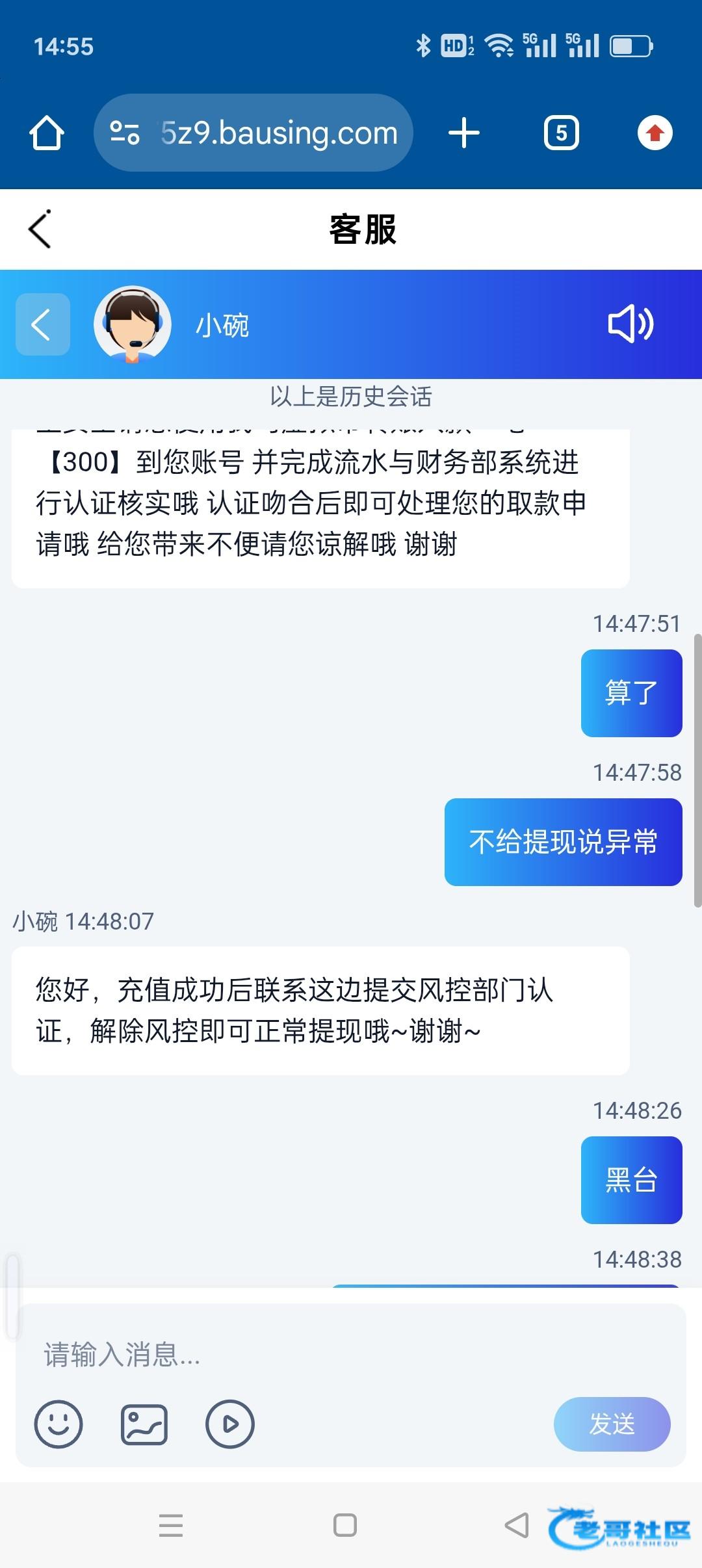Send the message with 发送
The image size is (702, 1568).
(x=612, y=1424)
